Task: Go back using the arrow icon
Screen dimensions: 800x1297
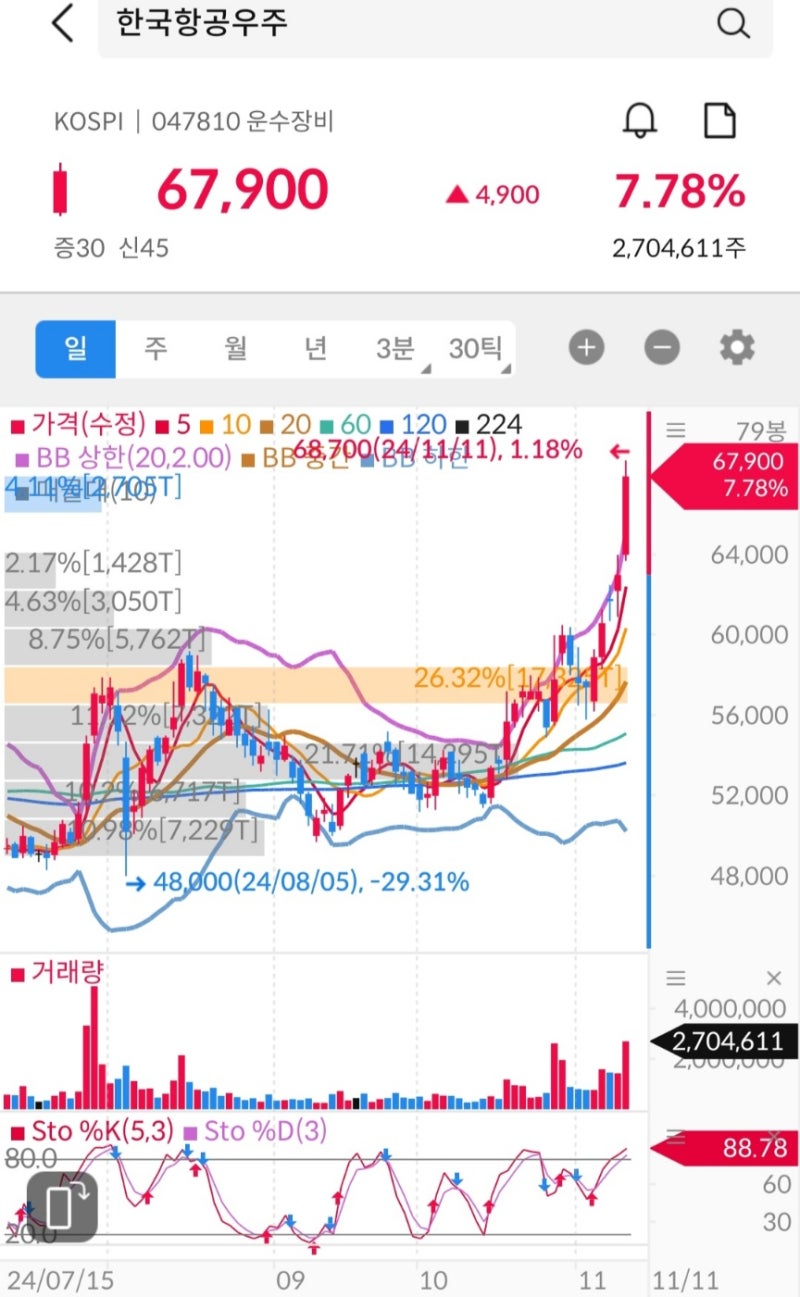Action: 62,23
